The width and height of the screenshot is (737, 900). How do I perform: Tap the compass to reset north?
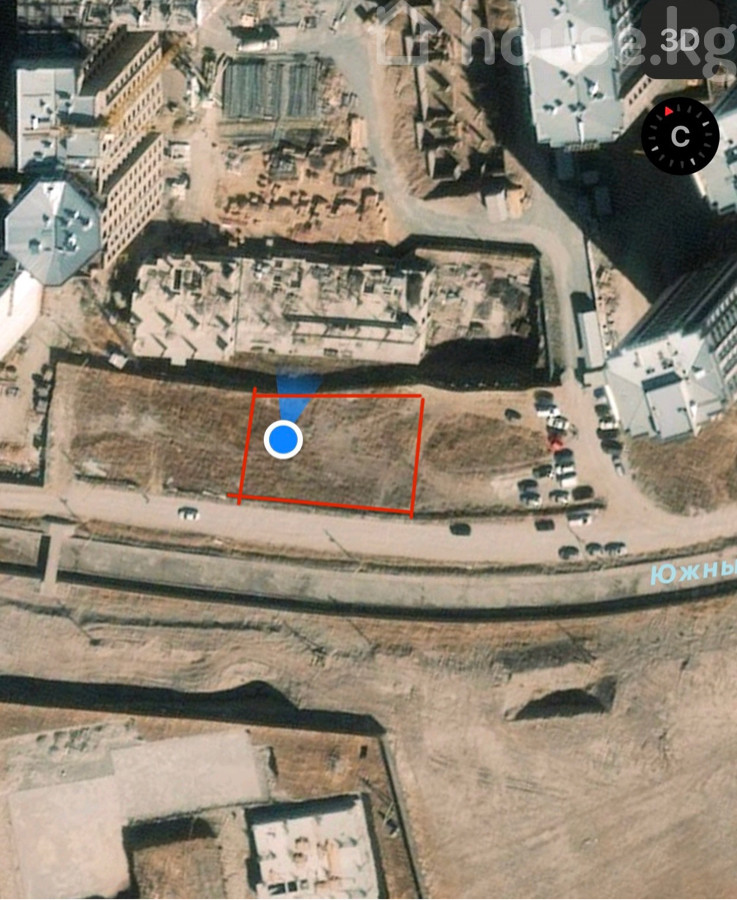click(x=680, y=137)
